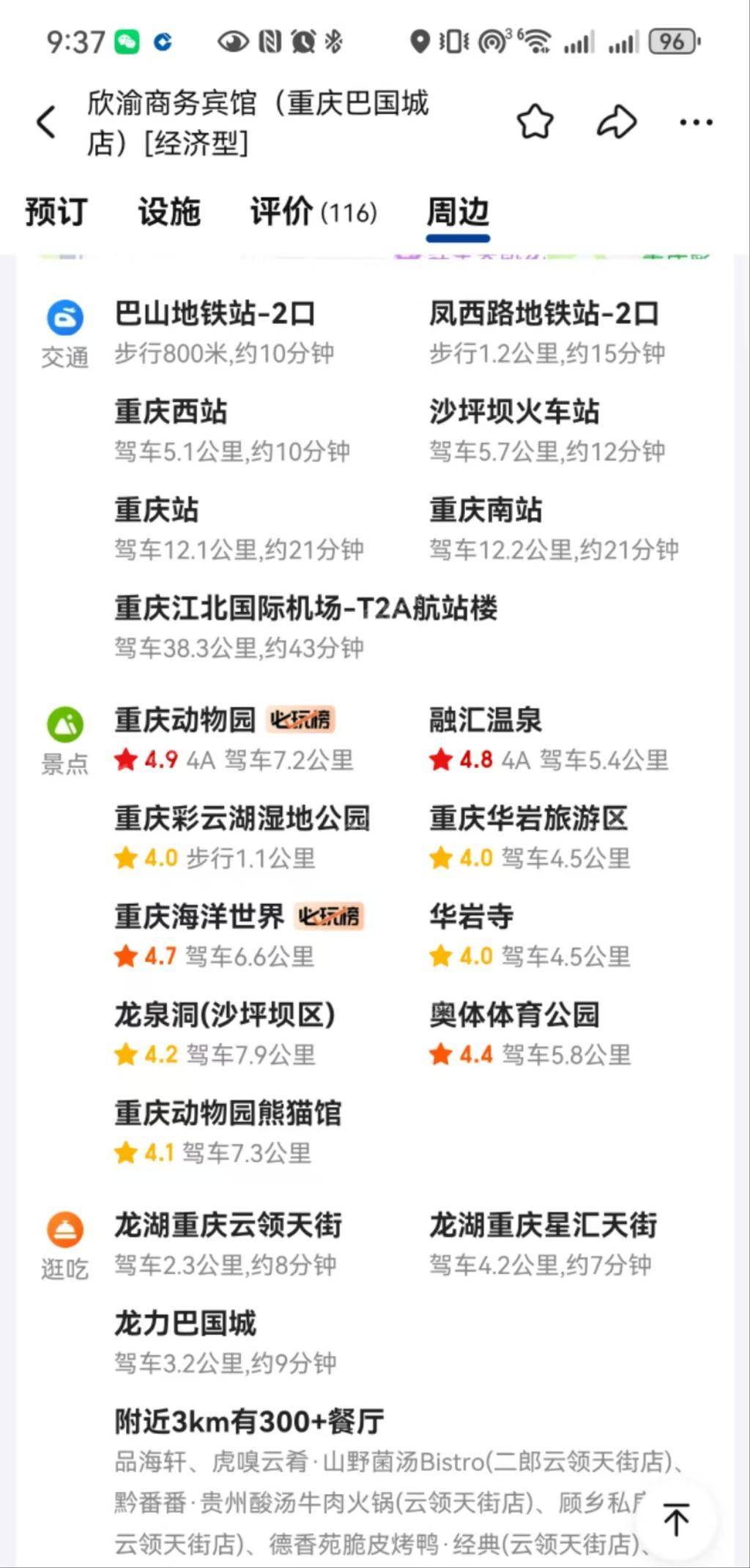Viewport: 750px width, 1568px height.
Task: Open 龙力巴国城 shopping entry
Action: (x=185, y=1324)
